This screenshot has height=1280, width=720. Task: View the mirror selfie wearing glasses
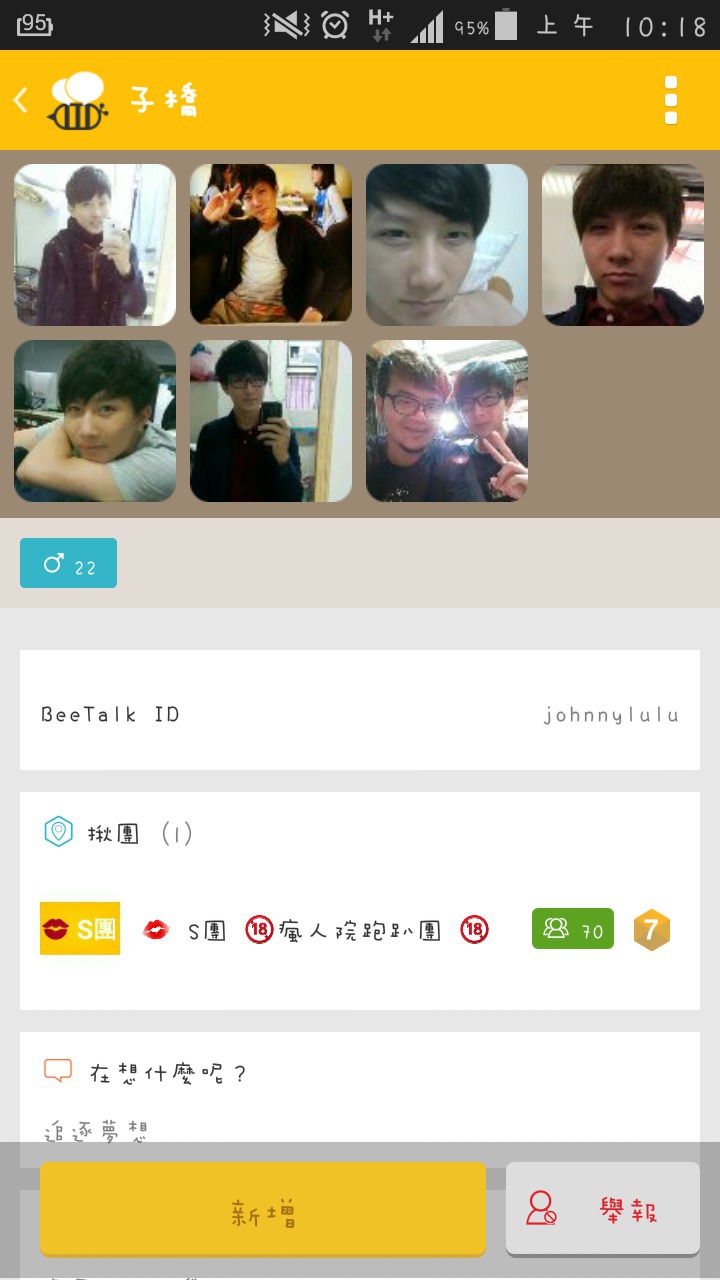[x=271, y=421]
